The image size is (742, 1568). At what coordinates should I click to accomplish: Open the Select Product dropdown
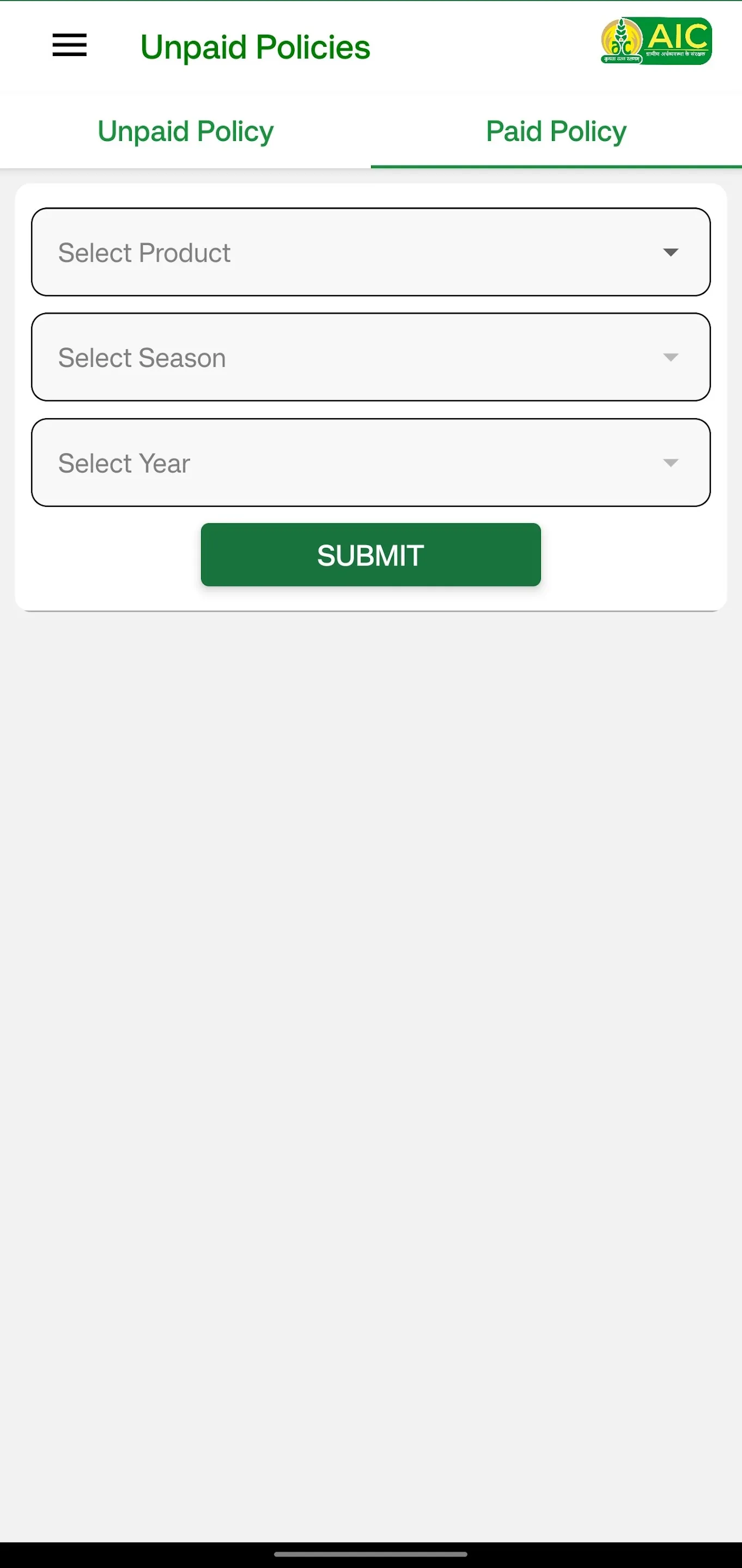click(x=370, y=253)
